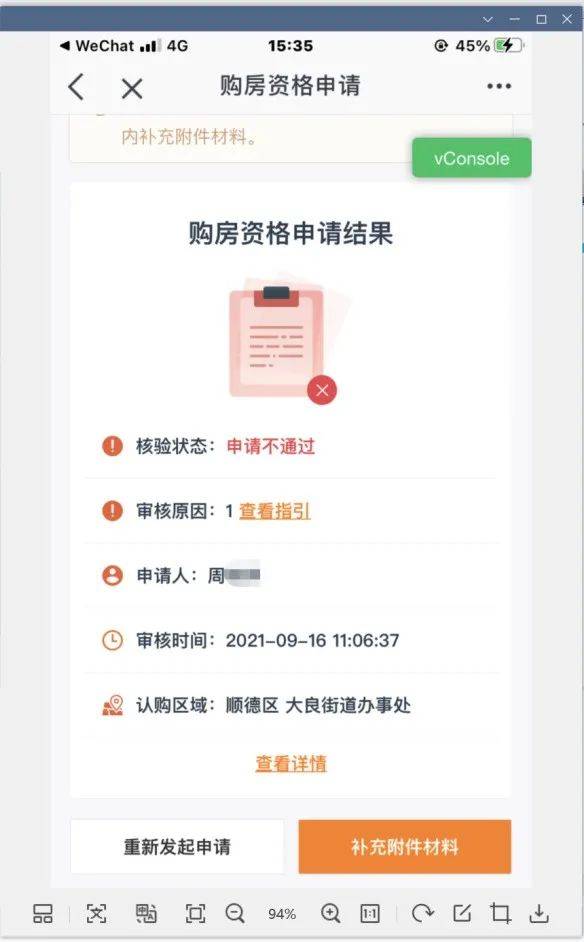Viewport: 584px width, 942px height.
Task: Close the 购房资格申请 page with X
Action: [x=132, y=88]
